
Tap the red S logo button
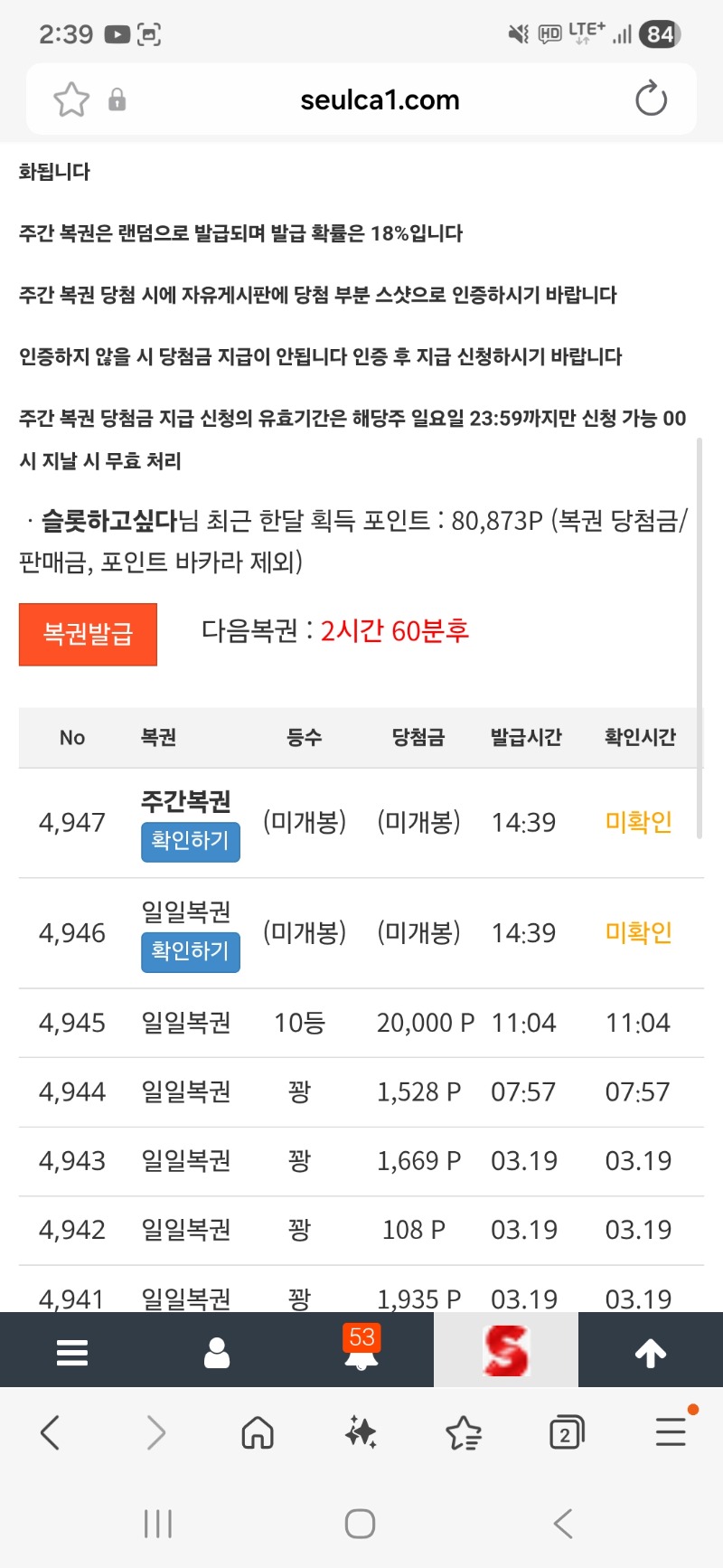(x=506, y=1350)
